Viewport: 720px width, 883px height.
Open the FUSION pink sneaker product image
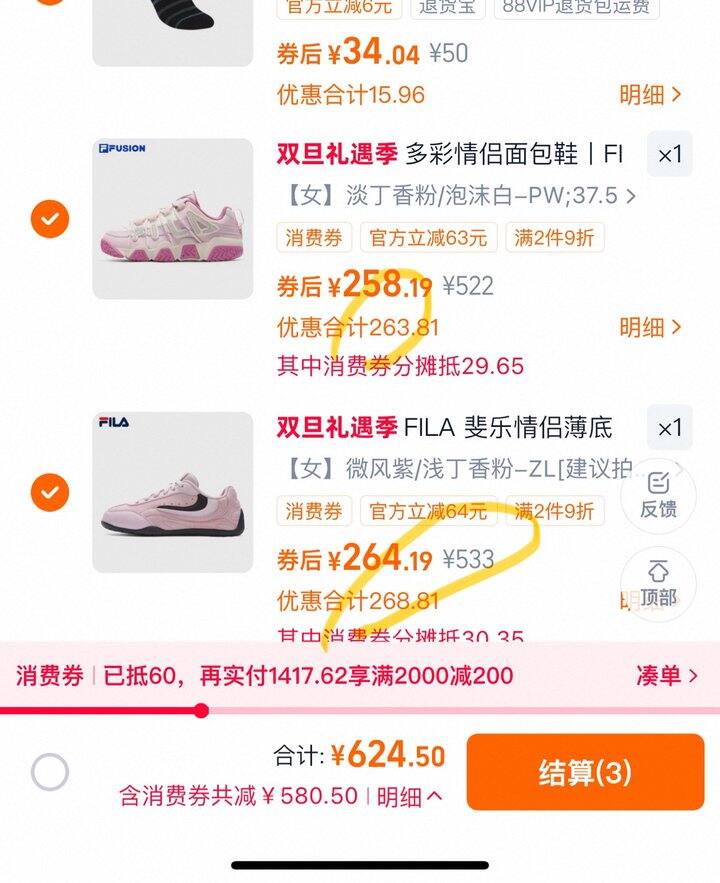click(x=173, y=218)
